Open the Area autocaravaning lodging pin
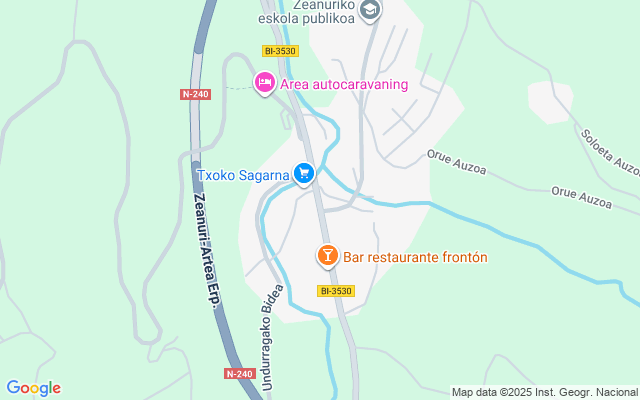 tap(264, 83)
